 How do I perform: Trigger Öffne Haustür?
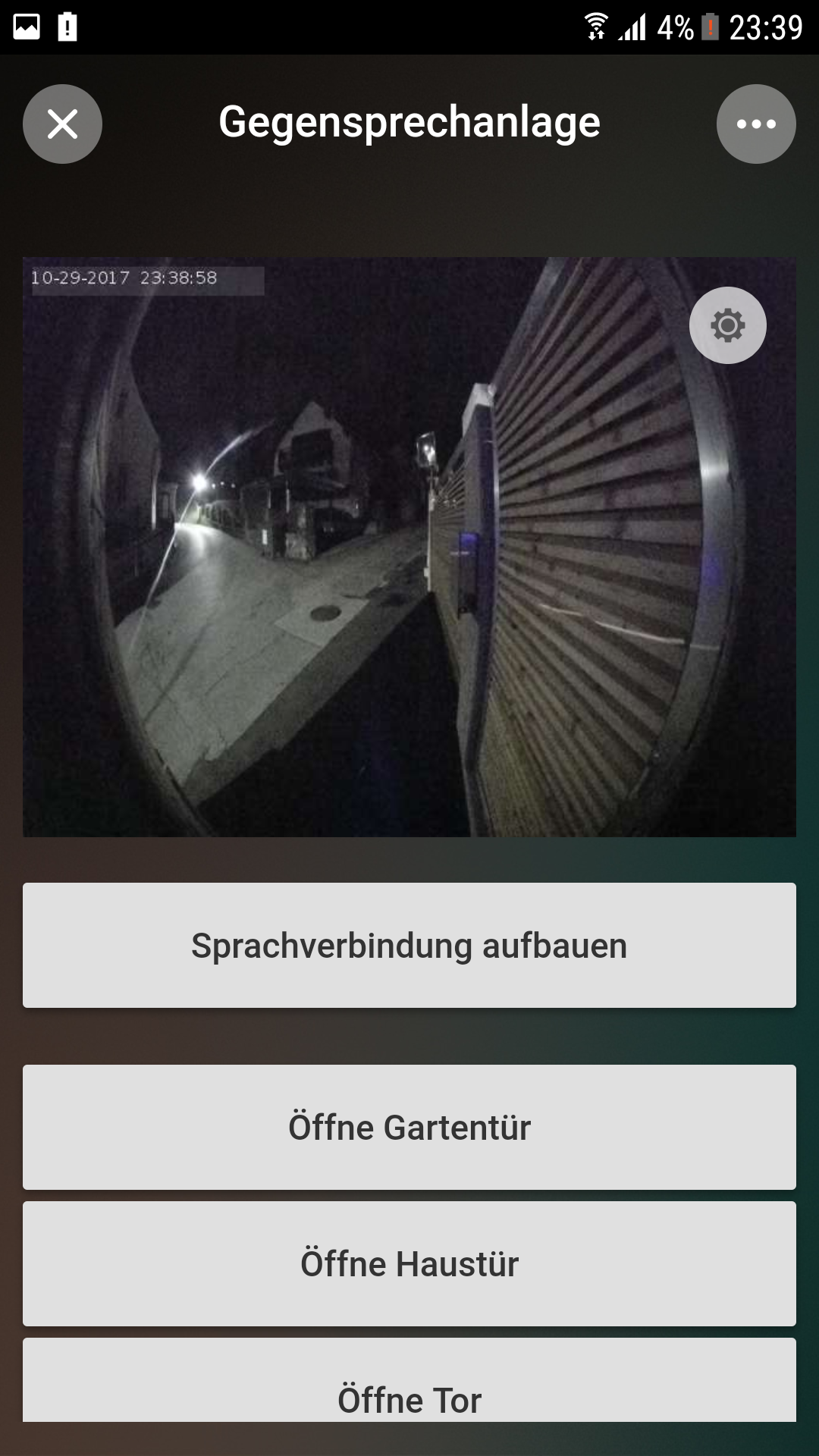click(409, 1263)
